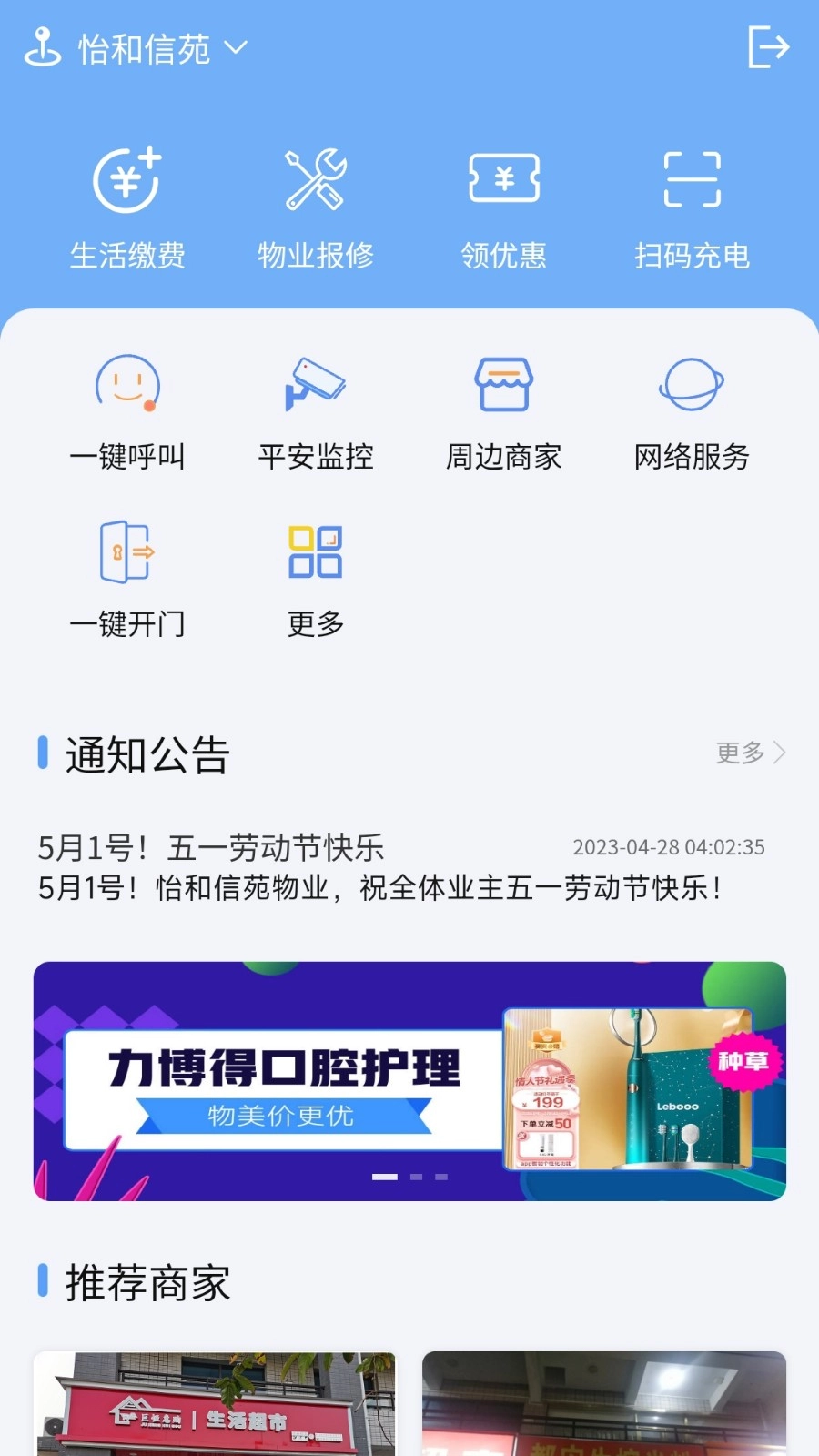Expand the 怡和信苑 community selector dropdown

point(236,50)
